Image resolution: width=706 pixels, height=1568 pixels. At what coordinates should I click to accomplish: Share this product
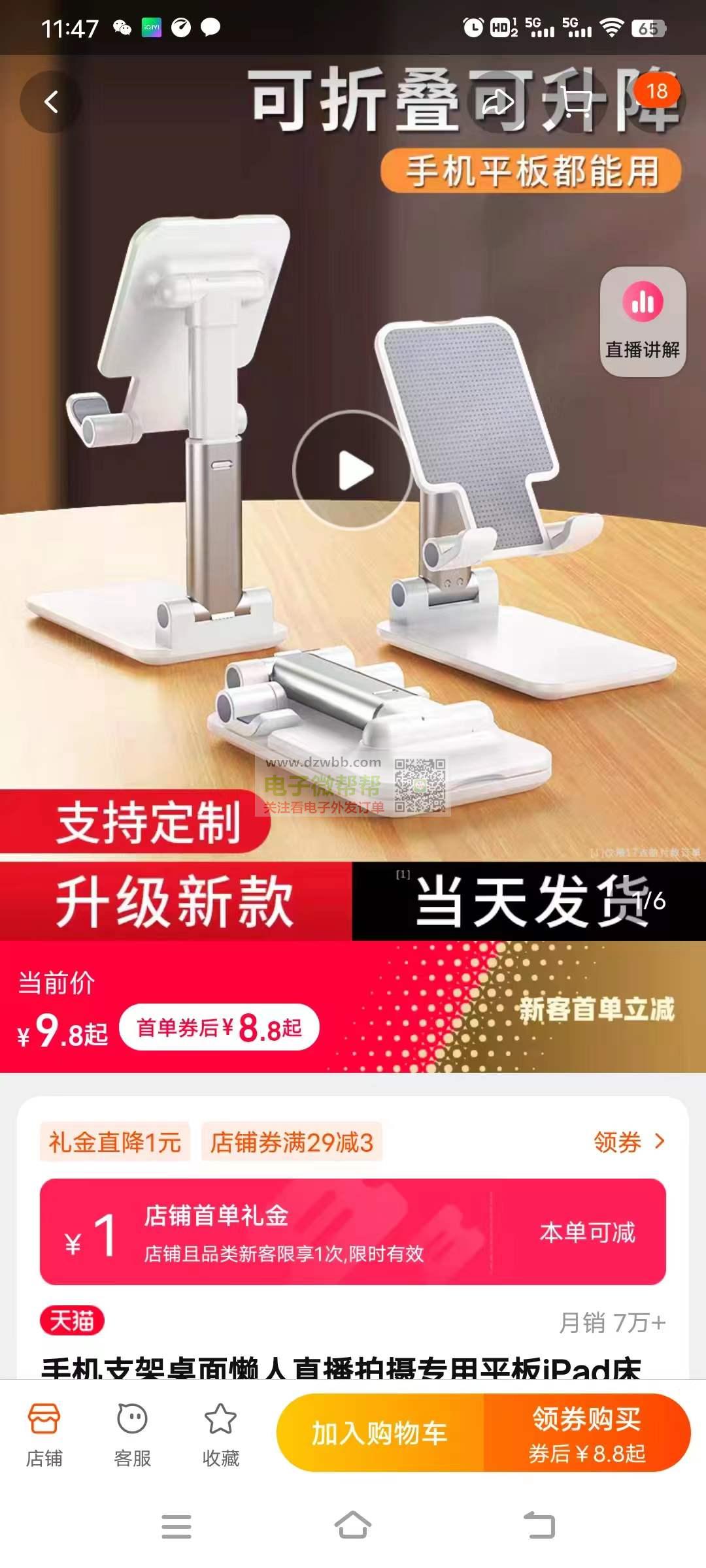click(x=498, y=102)
